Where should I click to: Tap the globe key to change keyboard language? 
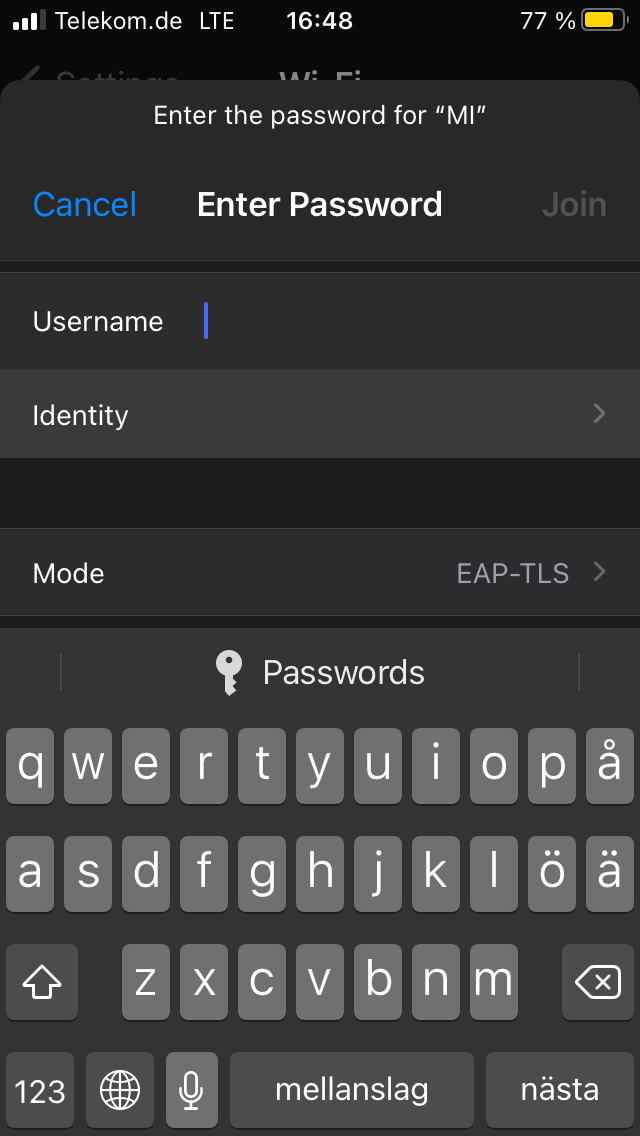pos(120,1090)
